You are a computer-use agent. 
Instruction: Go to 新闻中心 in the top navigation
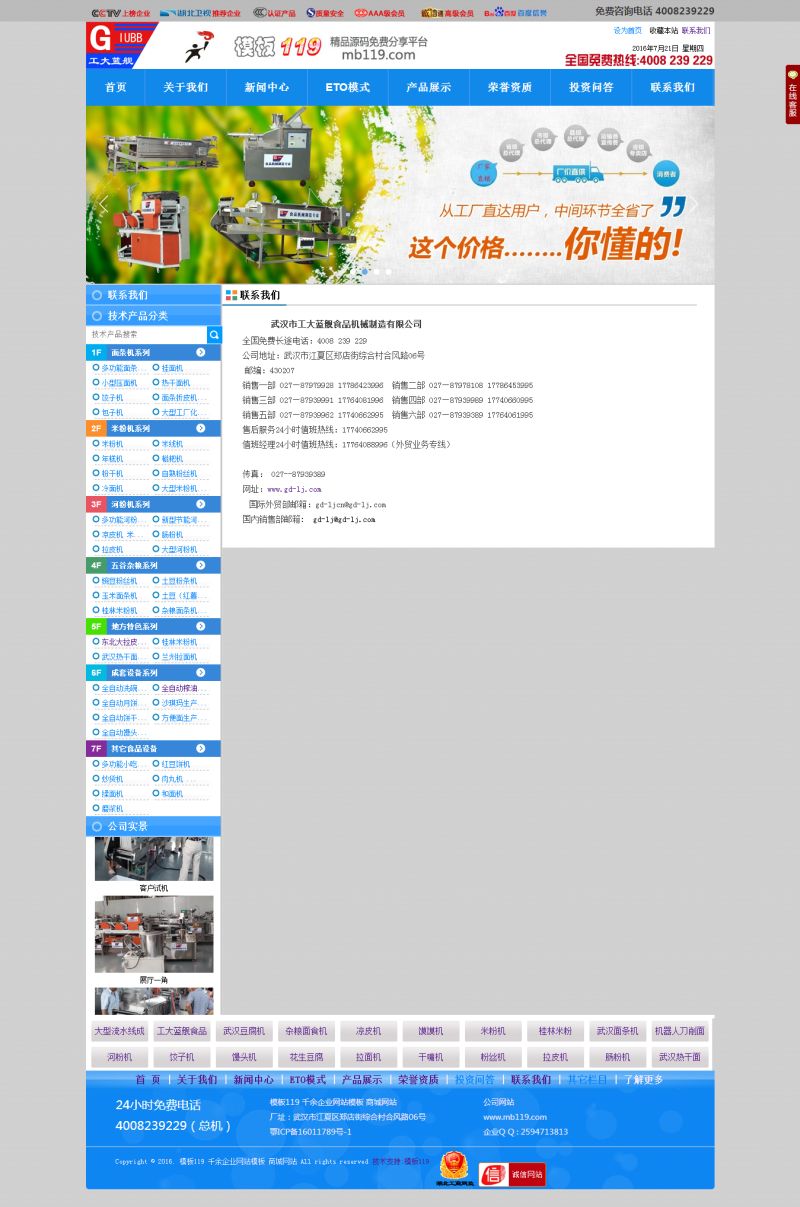point(266,87)
